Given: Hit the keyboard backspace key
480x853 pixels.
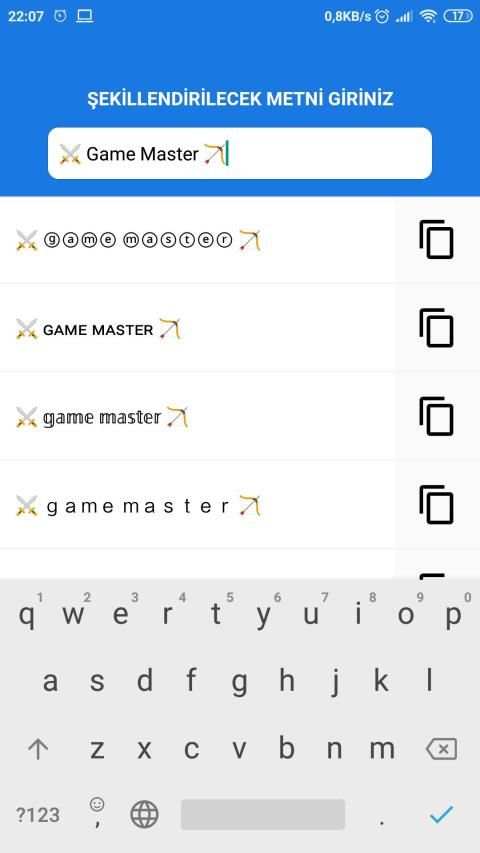Looking at the screenshot, I should [x=441, y=749].
